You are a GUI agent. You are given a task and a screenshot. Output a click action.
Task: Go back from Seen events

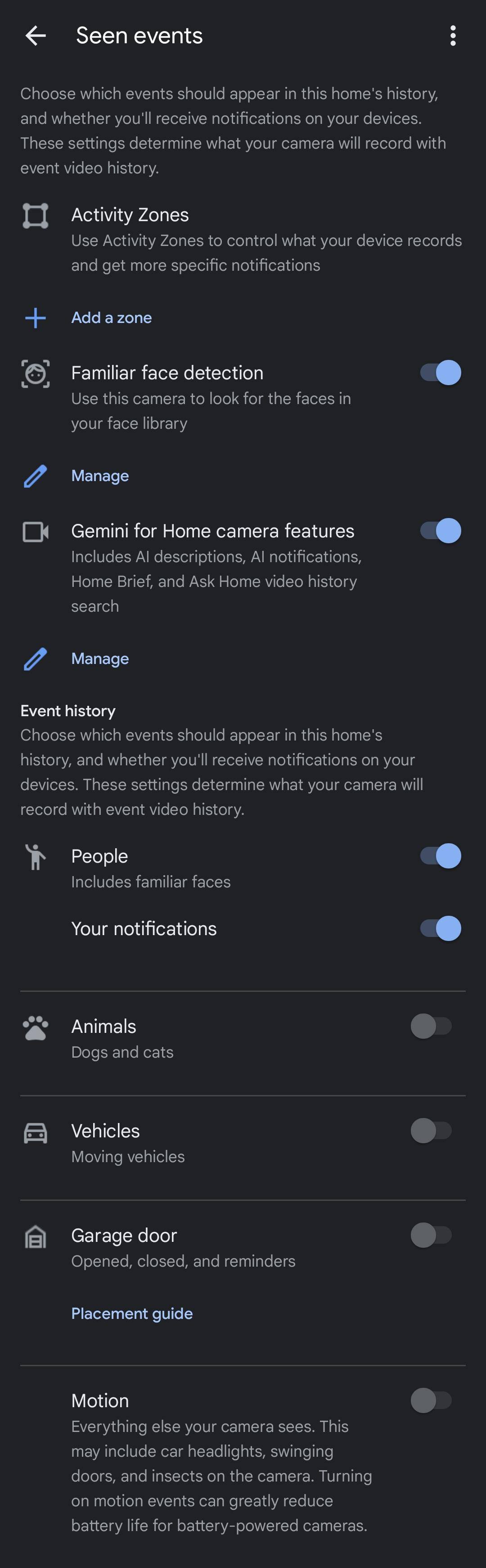35,36
